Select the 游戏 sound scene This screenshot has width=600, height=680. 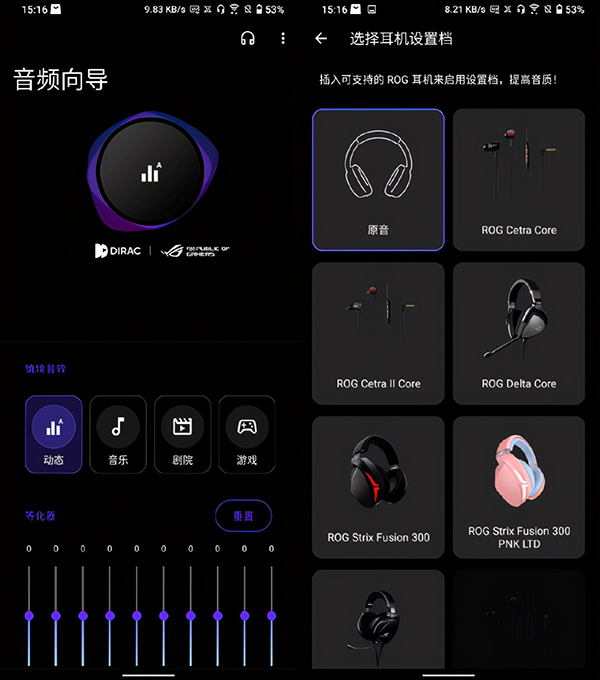pos(246,434)
